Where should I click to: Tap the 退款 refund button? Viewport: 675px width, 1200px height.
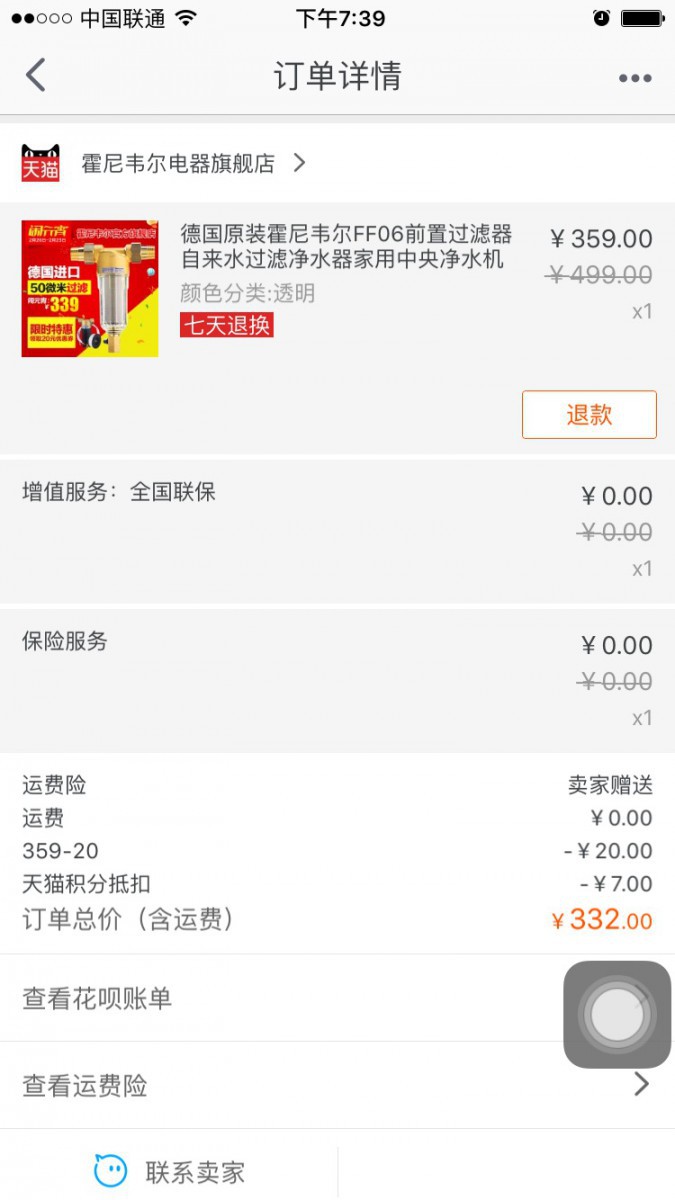click(589, 415)
